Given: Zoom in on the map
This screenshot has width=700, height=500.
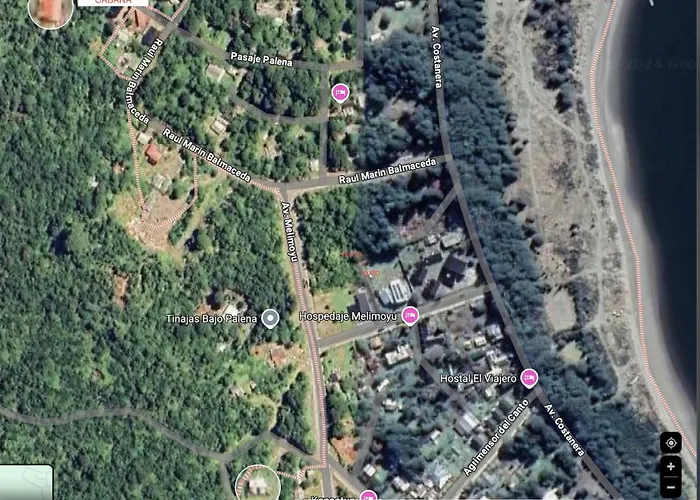Looking at the screenshot, I should tap(670, 466).
